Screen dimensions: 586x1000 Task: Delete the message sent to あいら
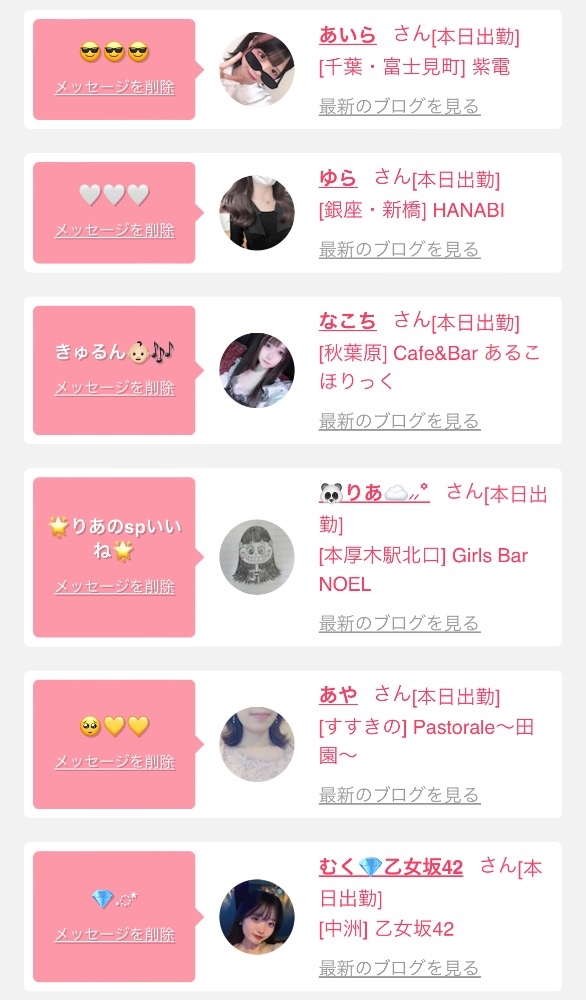115,87
